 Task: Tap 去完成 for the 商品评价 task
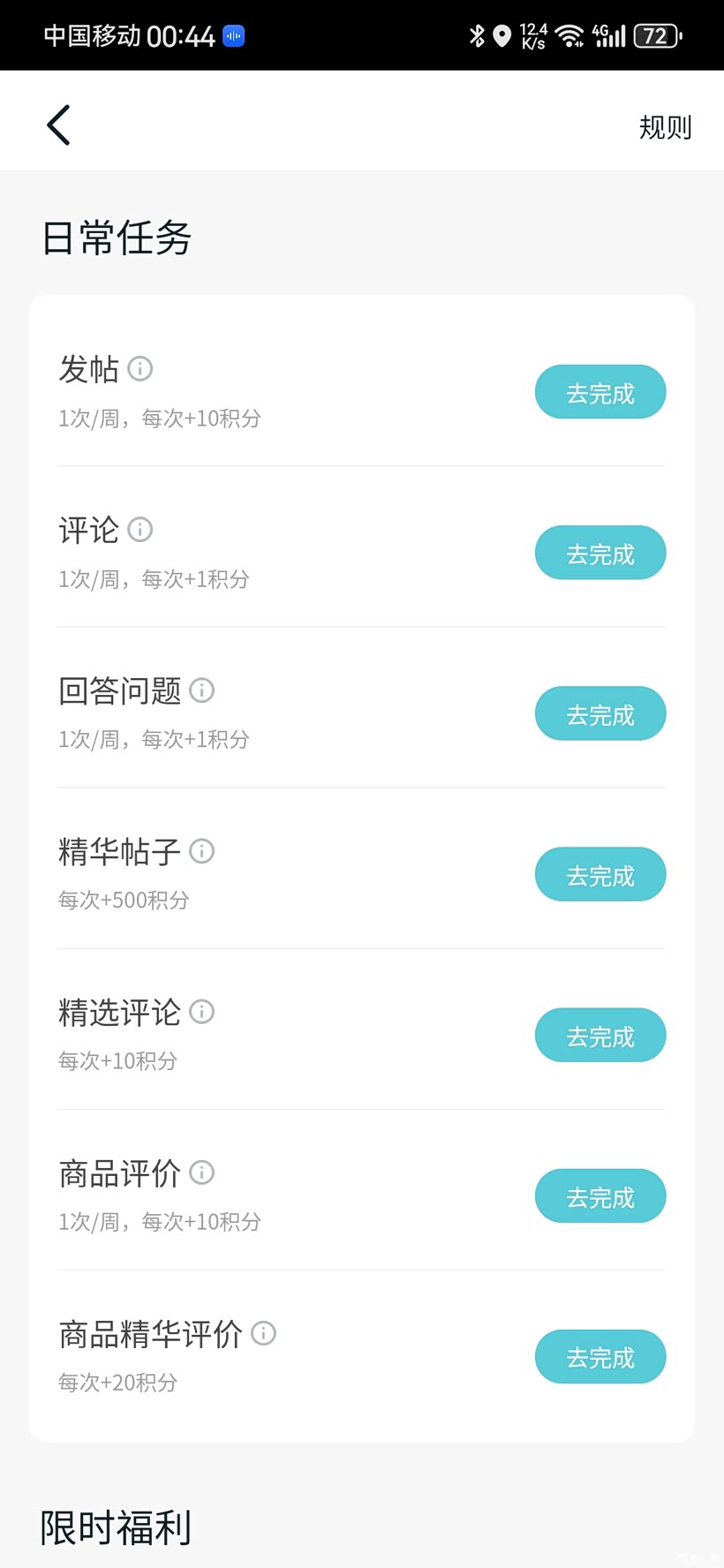pyautogui.click(x=600, y=1195)
